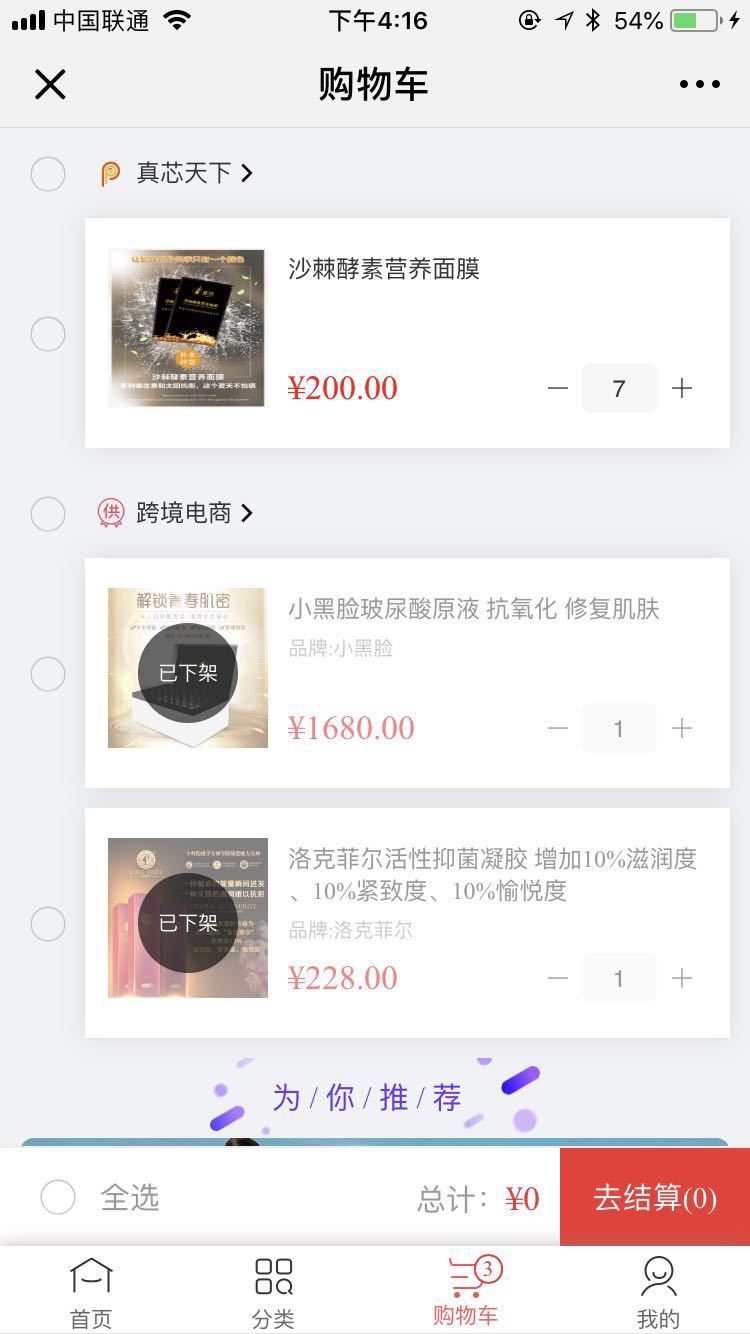Viewport: 750px width, 1334px height.
Task: Switch to the 分类 categories tab
Action: tap(273, 1292)
